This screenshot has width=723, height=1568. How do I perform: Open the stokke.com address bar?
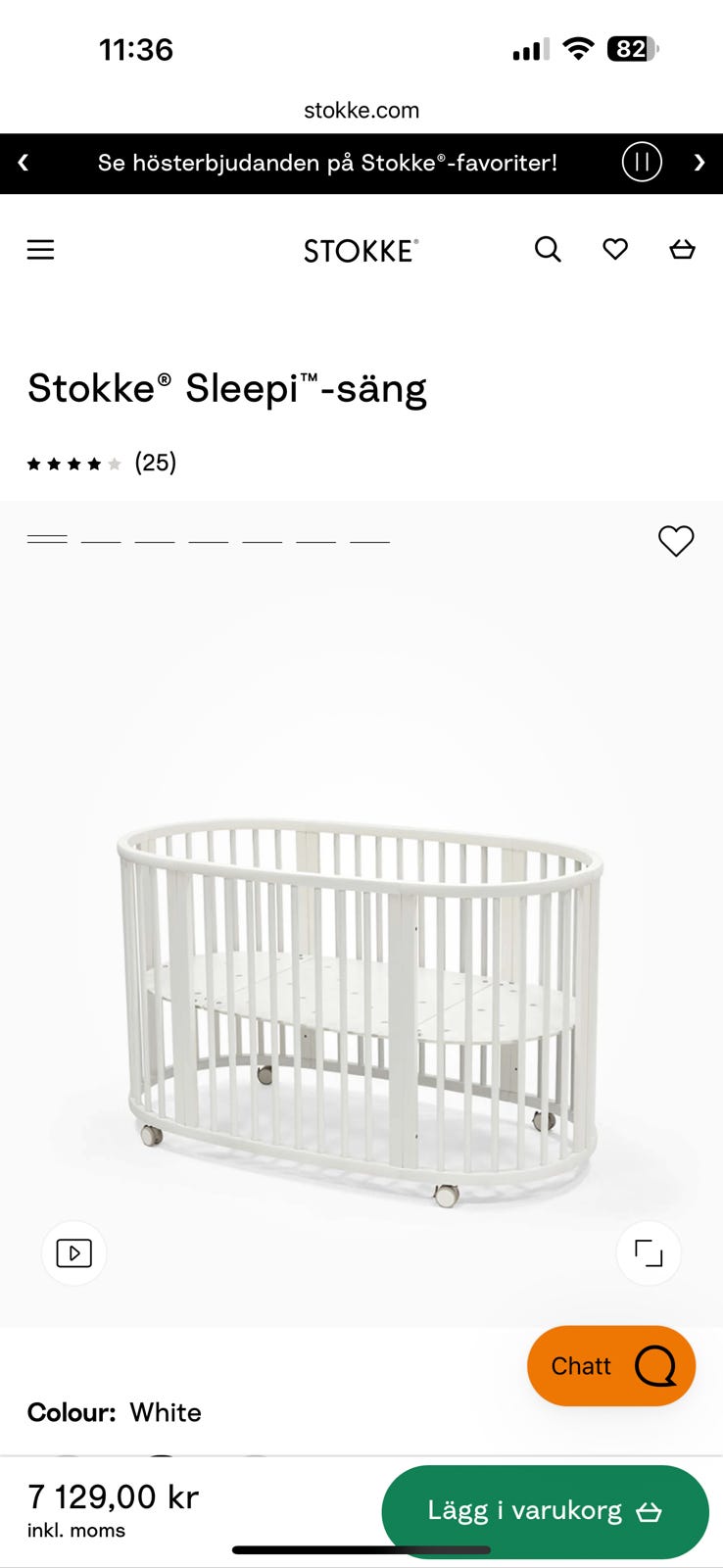[x=361, y=110]
